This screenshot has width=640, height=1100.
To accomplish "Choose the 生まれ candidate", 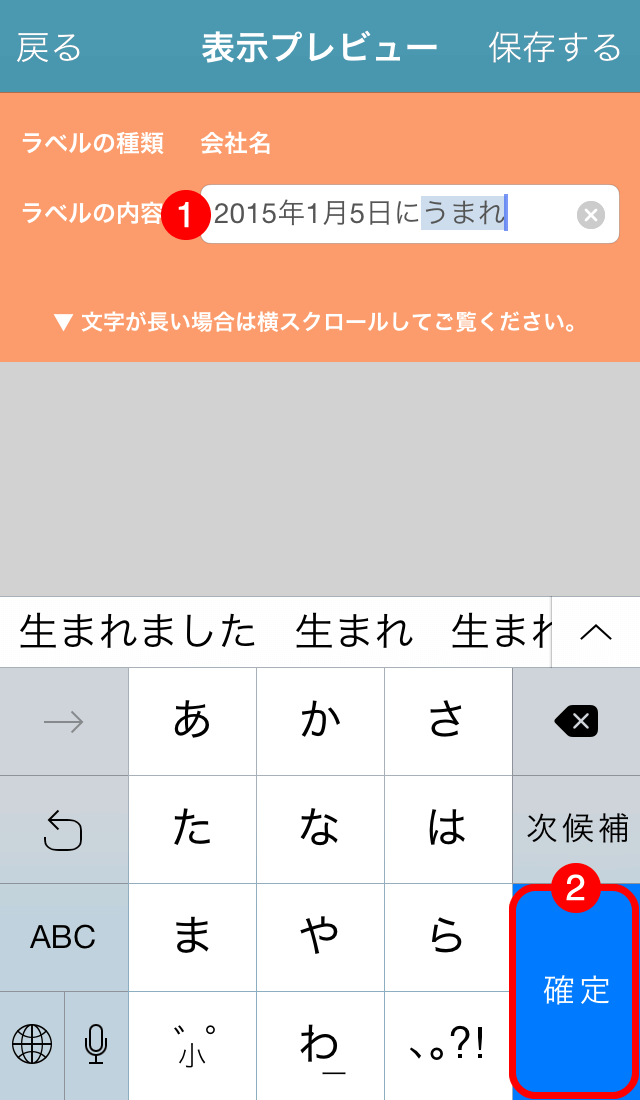I will tap(354, 632).
